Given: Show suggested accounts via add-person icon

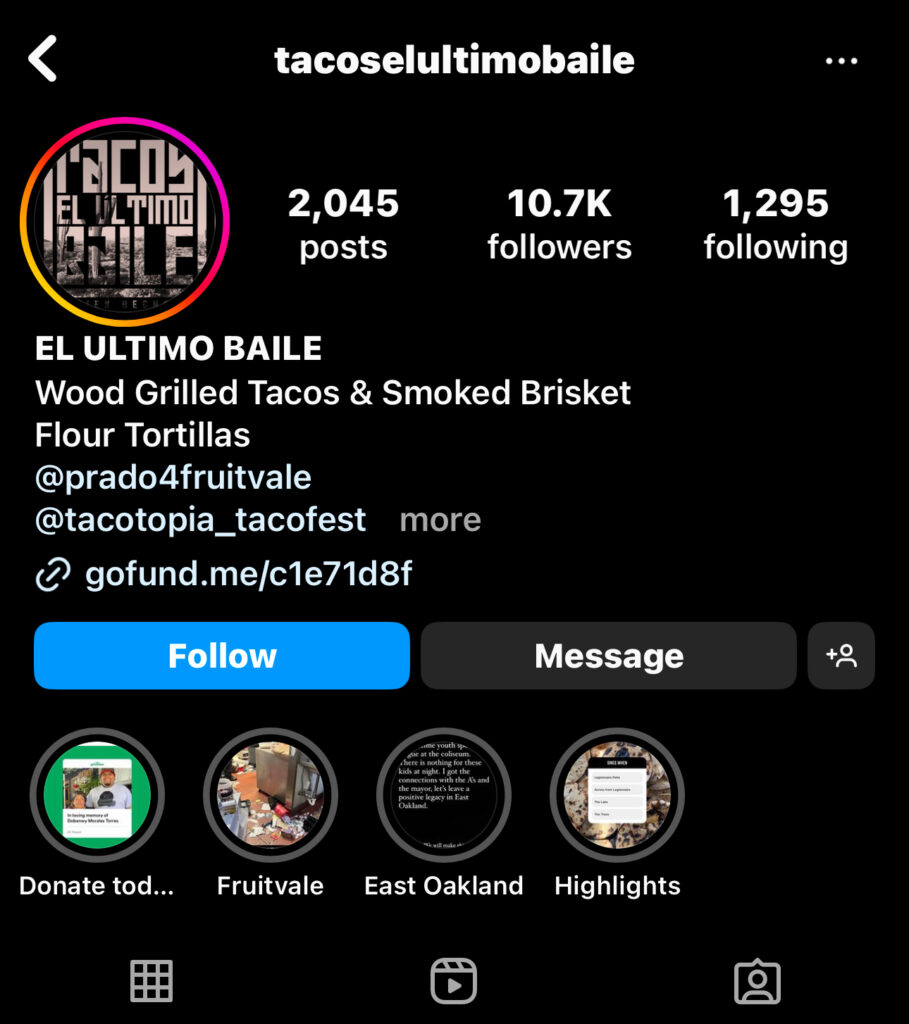Looking at the screenshot, I should pyautogui.click(x=841, y=656).
